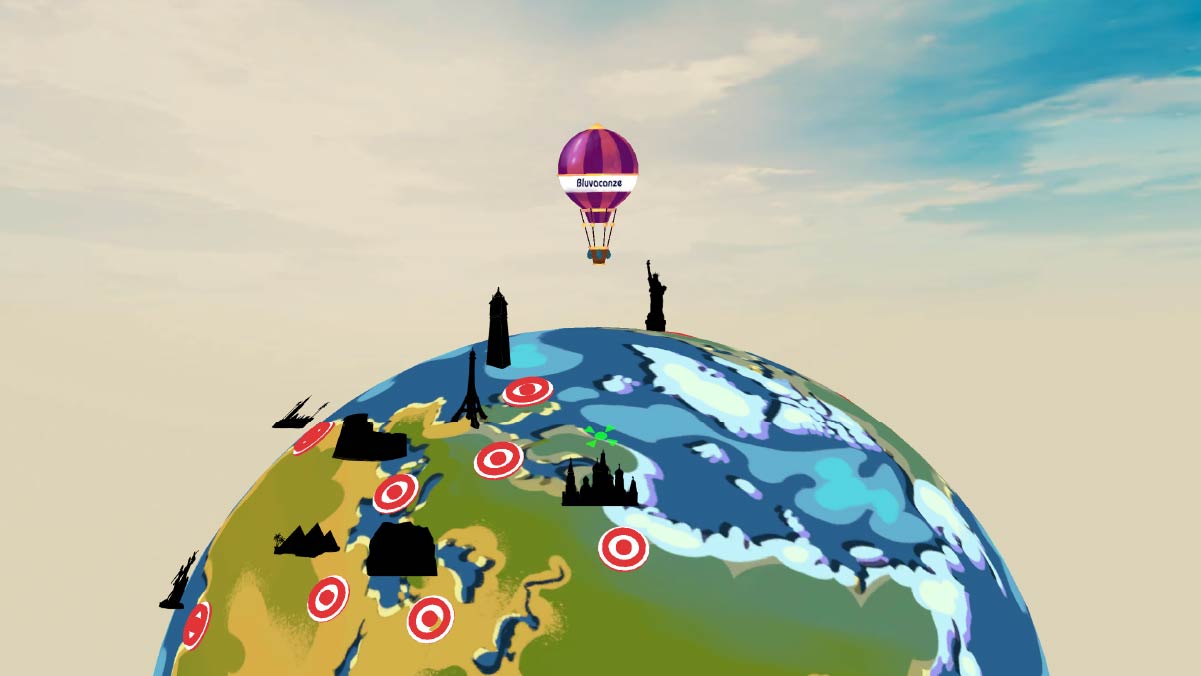Tap the Colosseum silhouette
This screenshot has height=676, width=1201.
coord(368,438)
